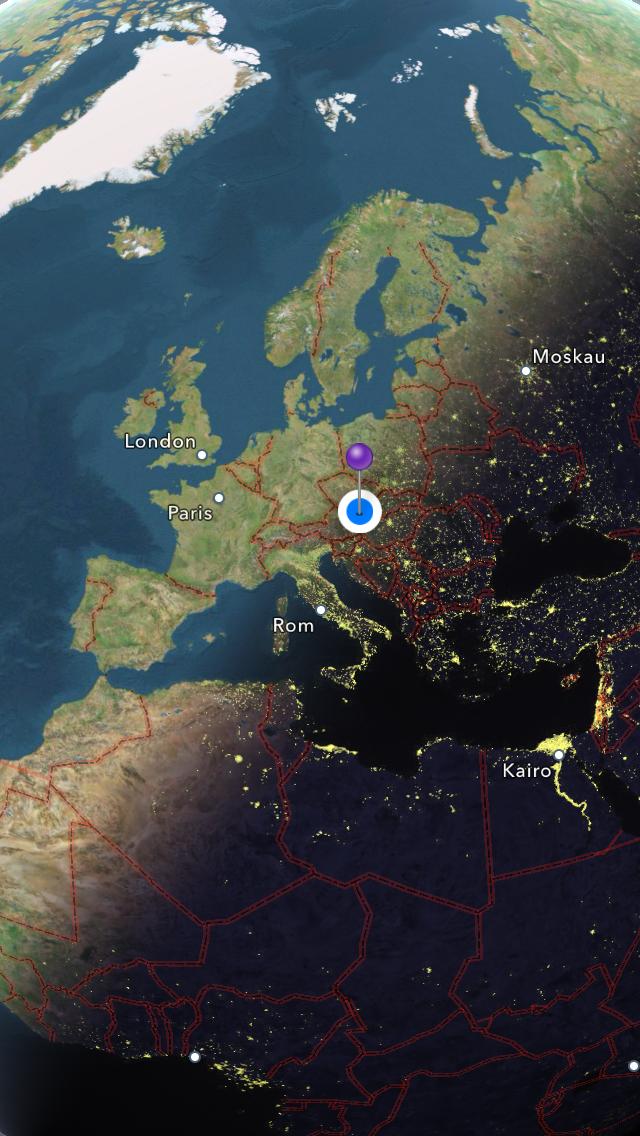Tap the blue current location dot
Screen dimensions: 640x1136
pos(360,513)
